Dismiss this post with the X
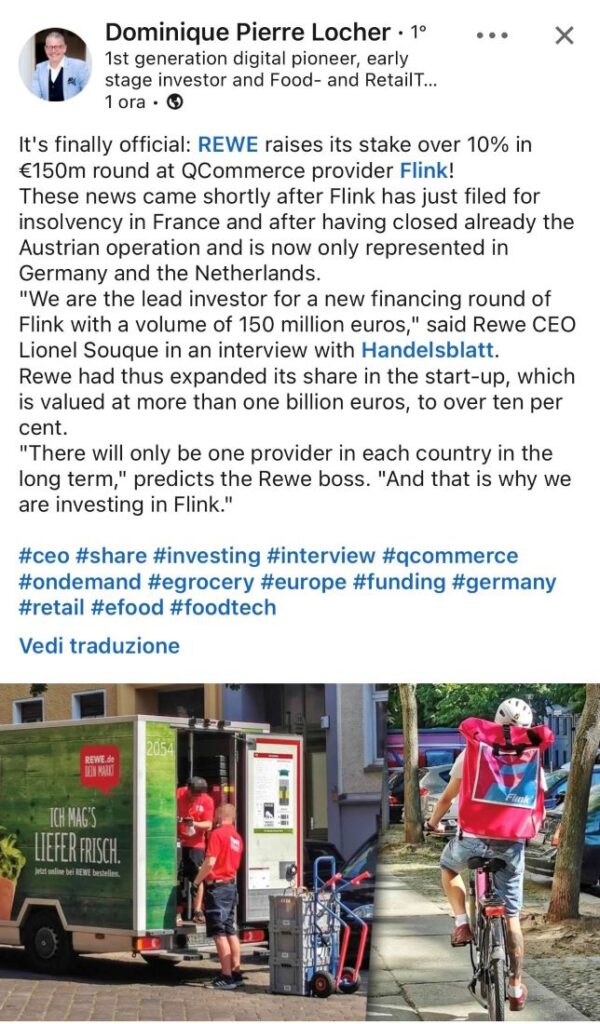Image resolution: width=600 pixels, height=1024 pixels. click(x=564, y=35)
